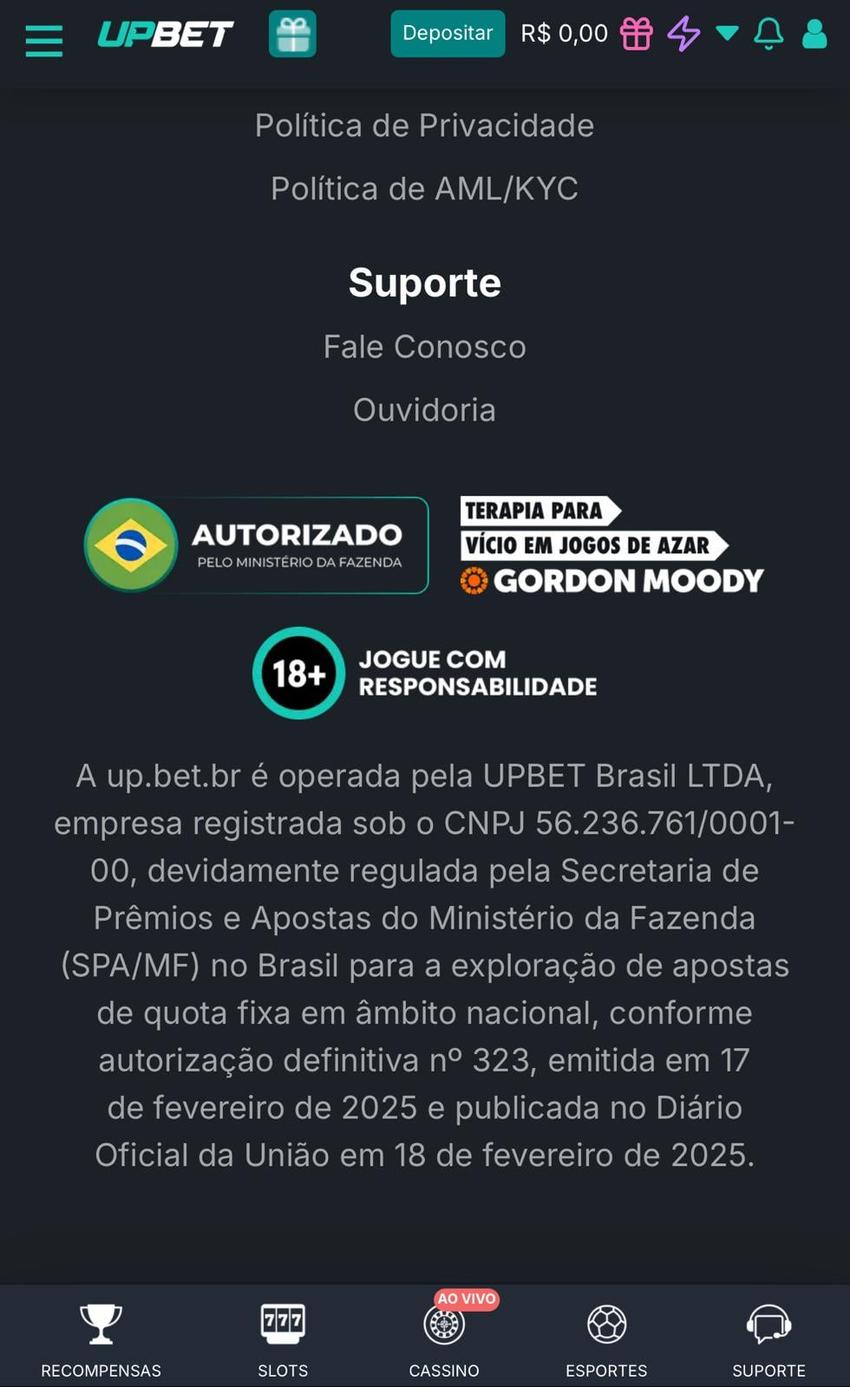Open the notifications bell icon
Viewport: 850px width, 1387px height.
[x=768, y=33]
